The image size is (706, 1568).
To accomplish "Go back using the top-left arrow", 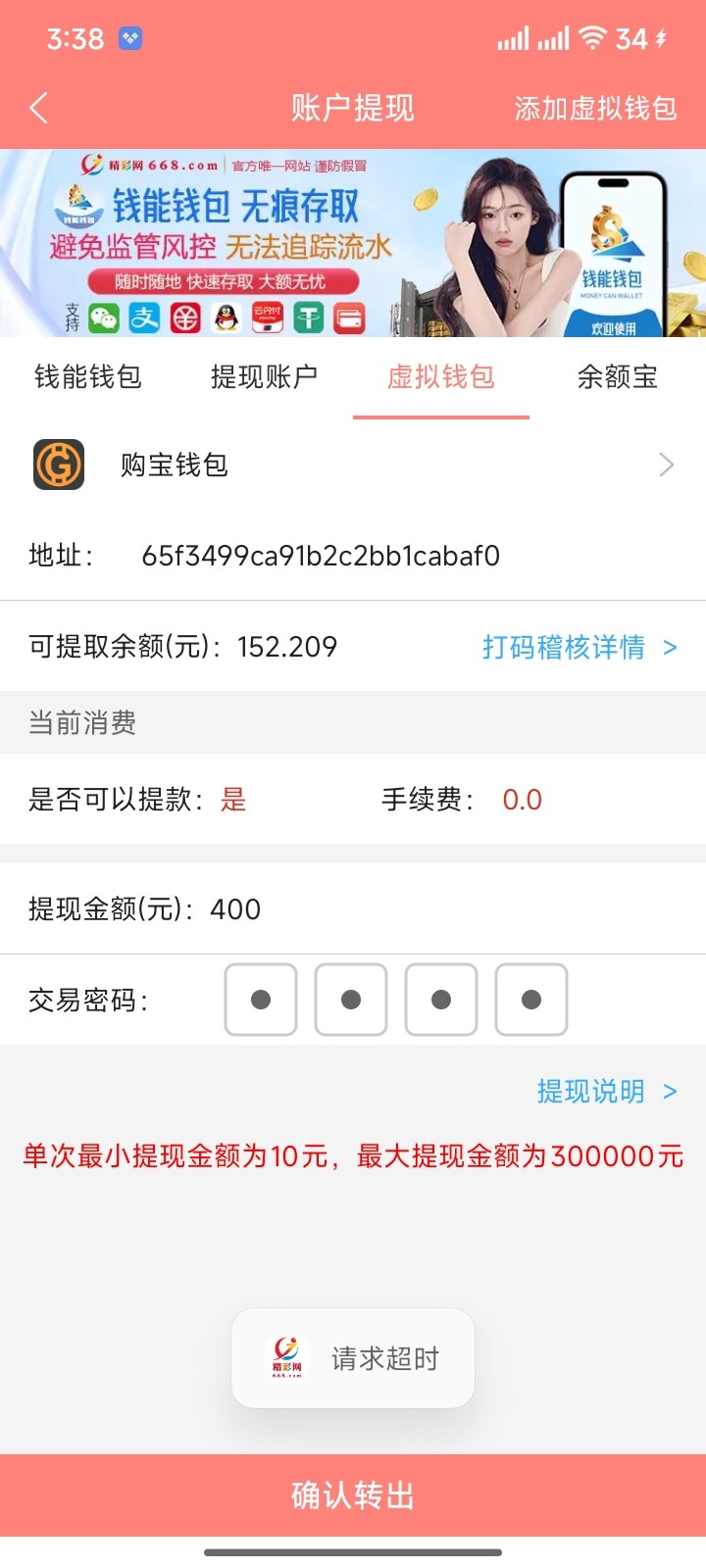I will pyautogui.click(x=39, y=108).
